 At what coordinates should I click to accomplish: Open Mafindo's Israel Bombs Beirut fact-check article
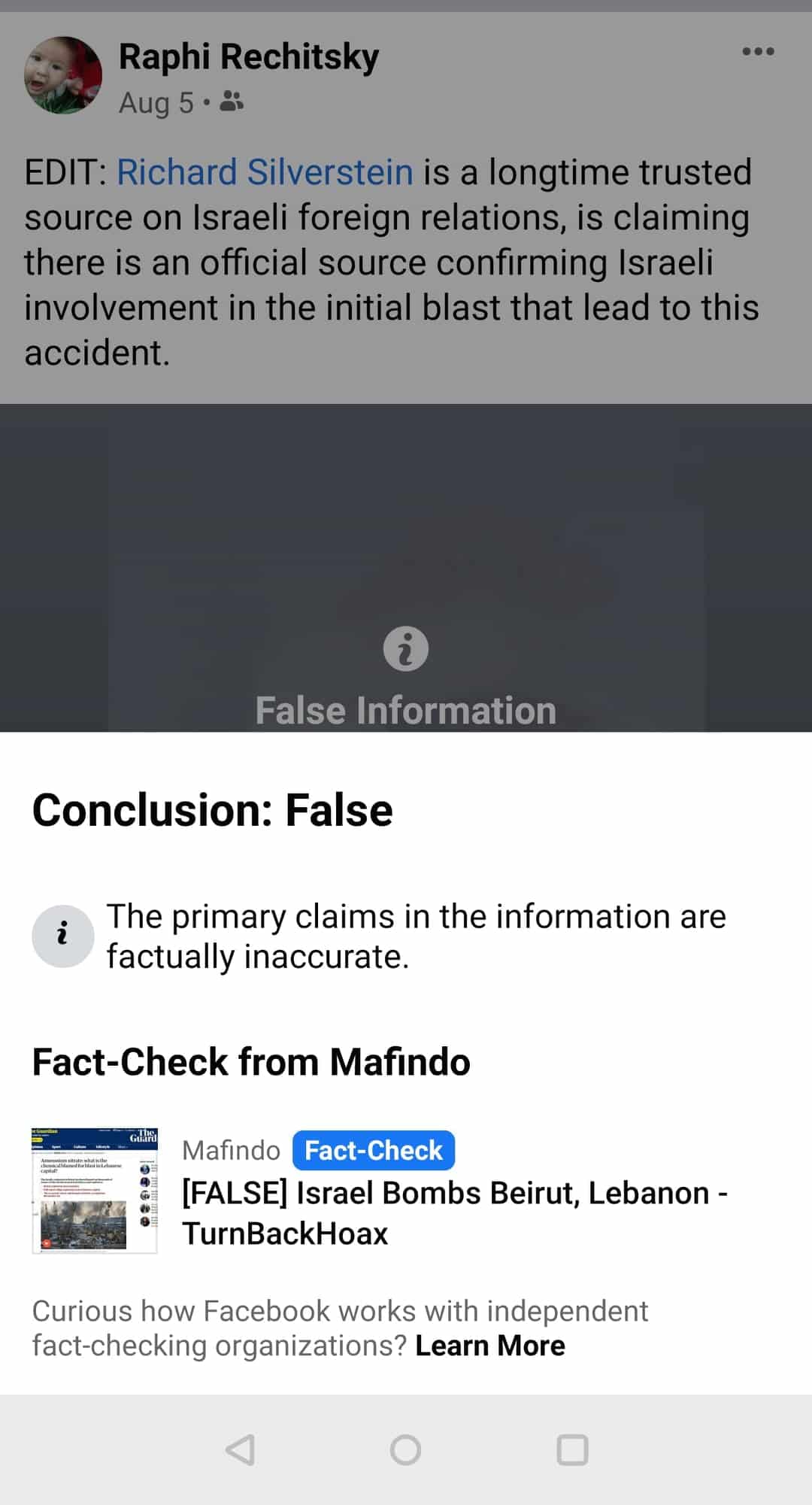click(x=406, y=1191)
